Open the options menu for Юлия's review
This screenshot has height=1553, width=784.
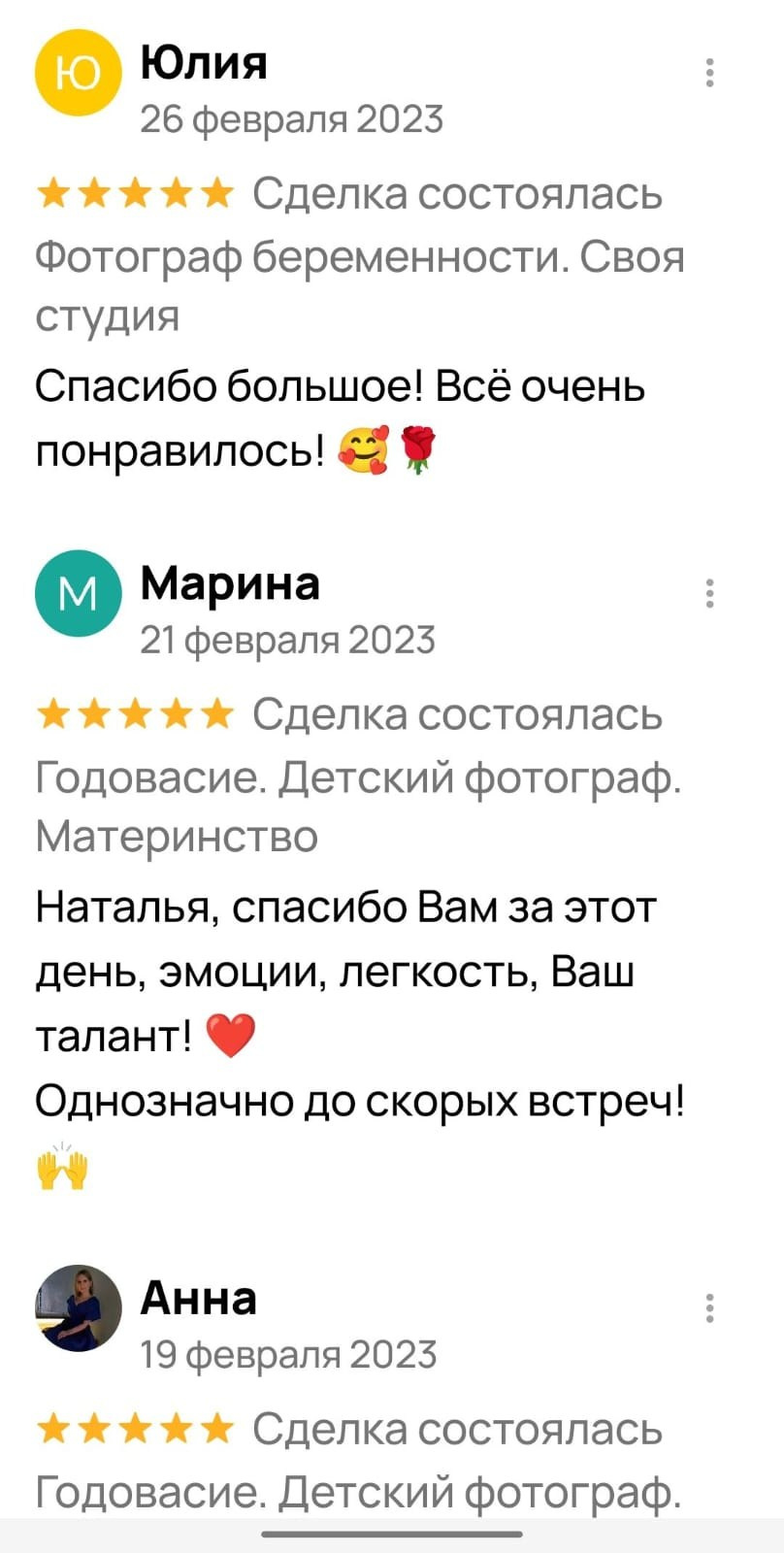pos(711,73)
